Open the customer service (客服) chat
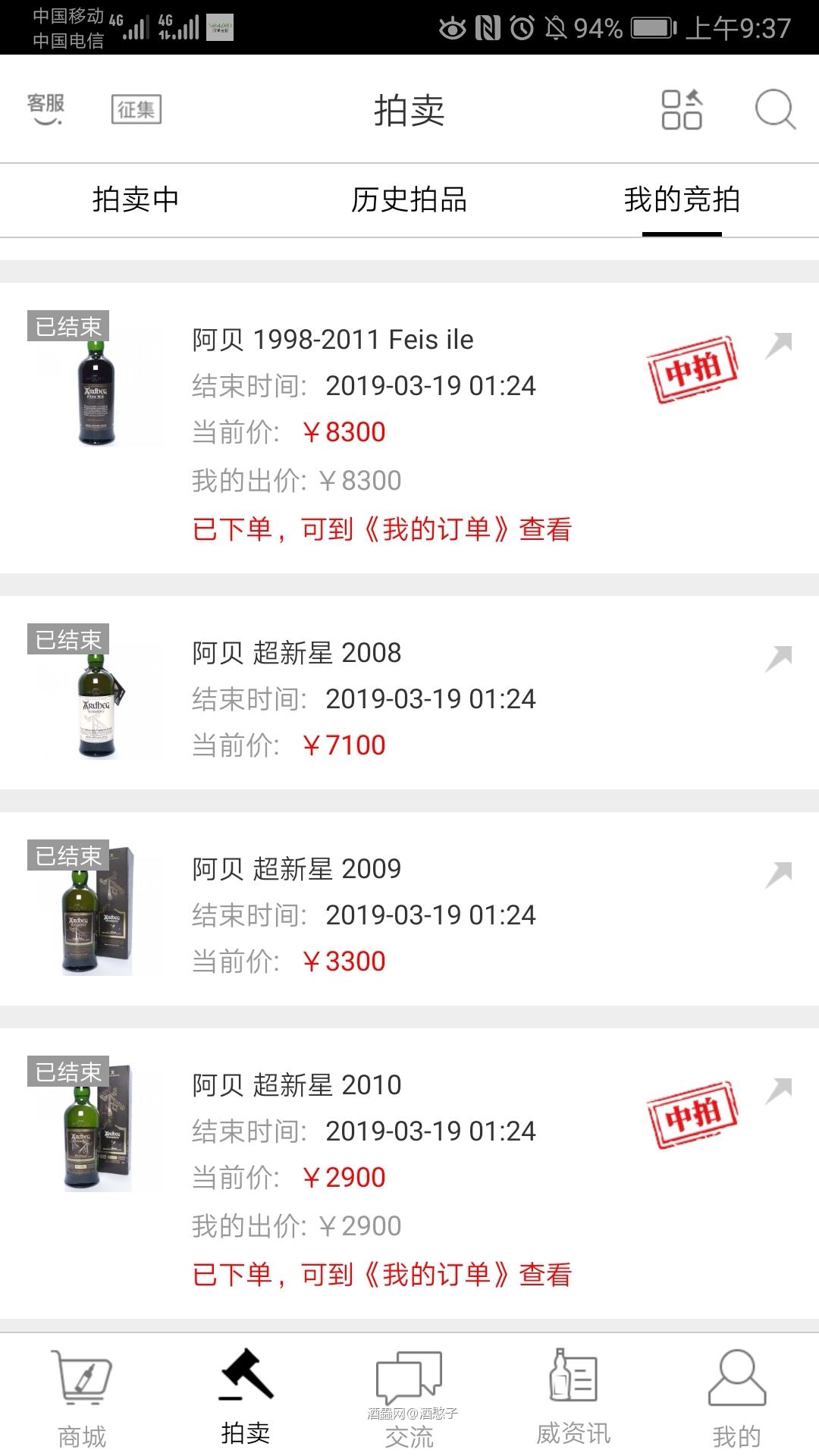This screenshot has width=819, height=1456. click(43, 108)
